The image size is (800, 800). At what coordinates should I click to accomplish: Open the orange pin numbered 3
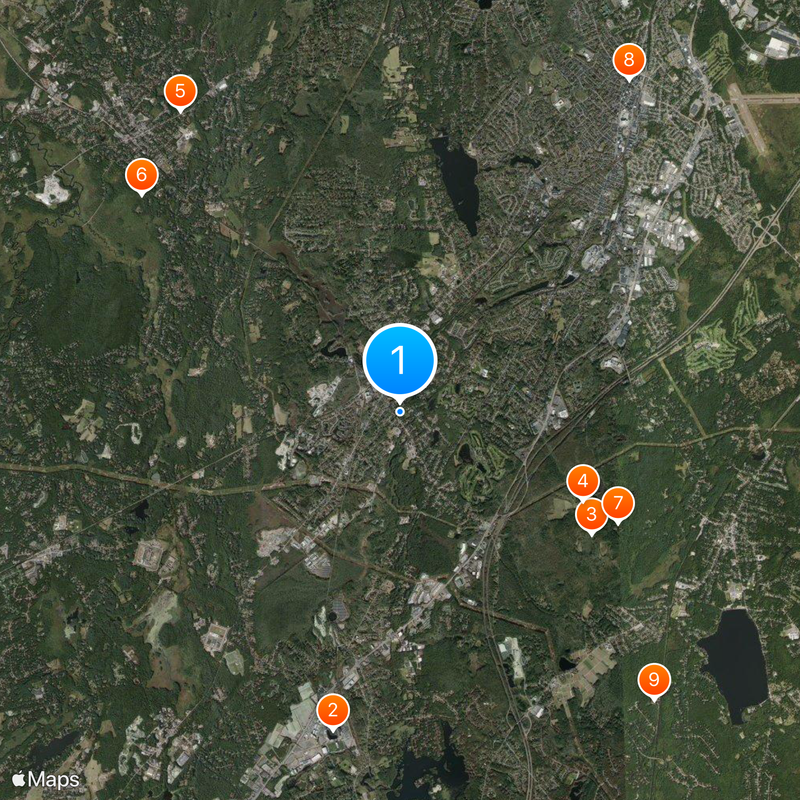point(591,515)
